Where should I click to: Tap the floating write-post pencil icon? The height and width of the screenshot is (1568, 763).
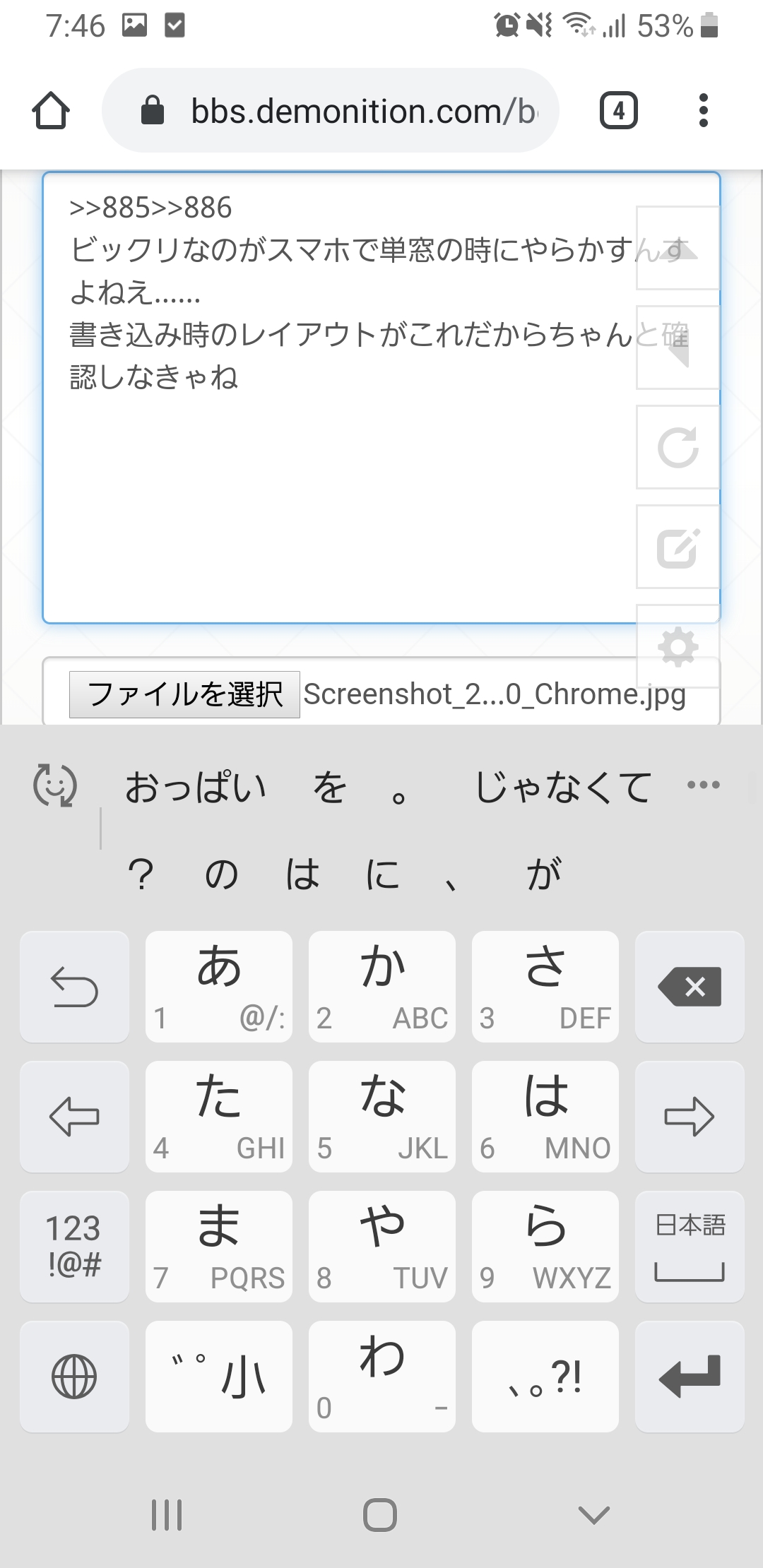click(x=678, y=547)
